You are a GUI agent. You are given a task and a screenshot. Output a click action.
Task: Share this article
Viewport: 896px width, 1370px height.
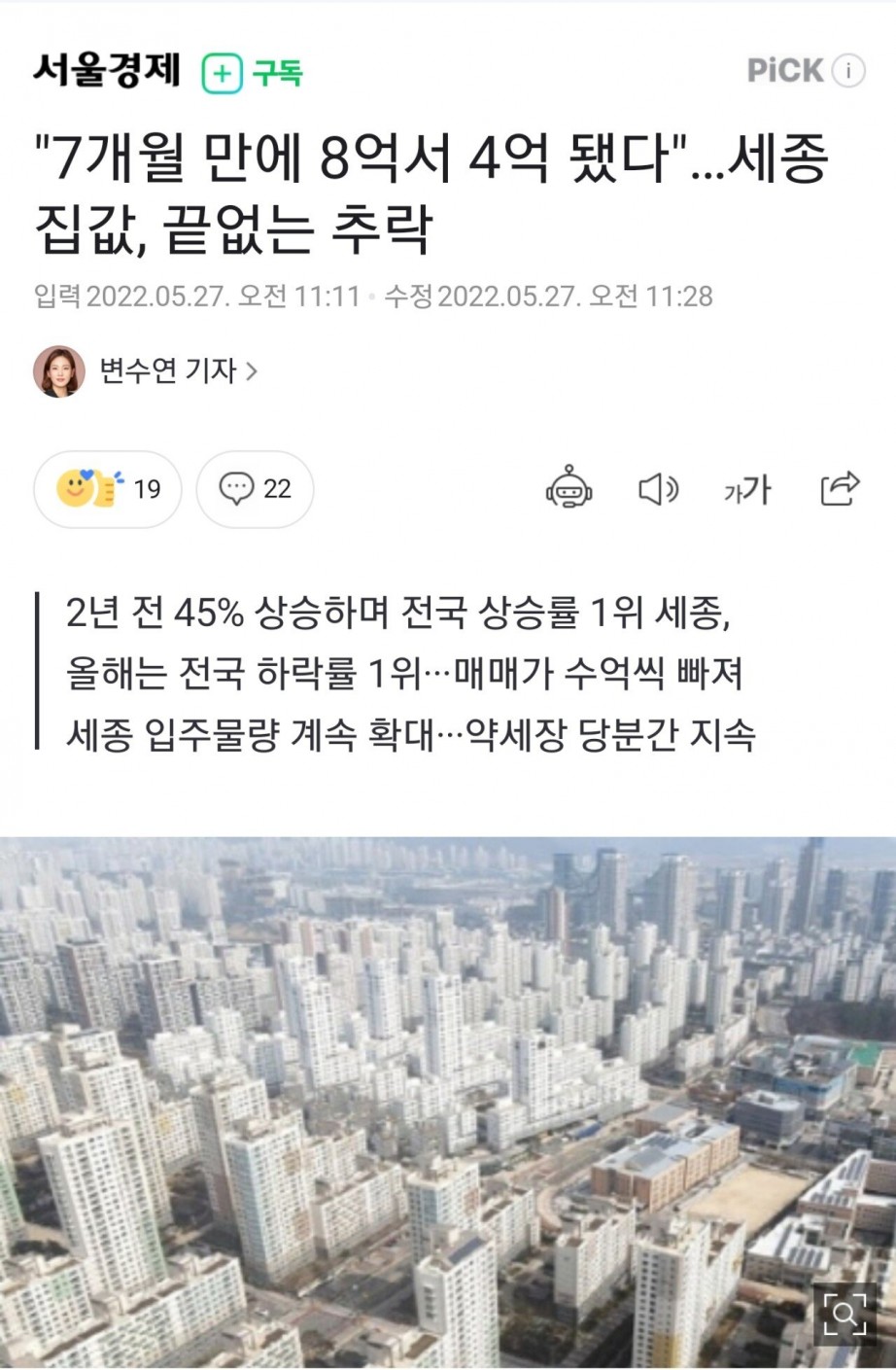point(840,488)
